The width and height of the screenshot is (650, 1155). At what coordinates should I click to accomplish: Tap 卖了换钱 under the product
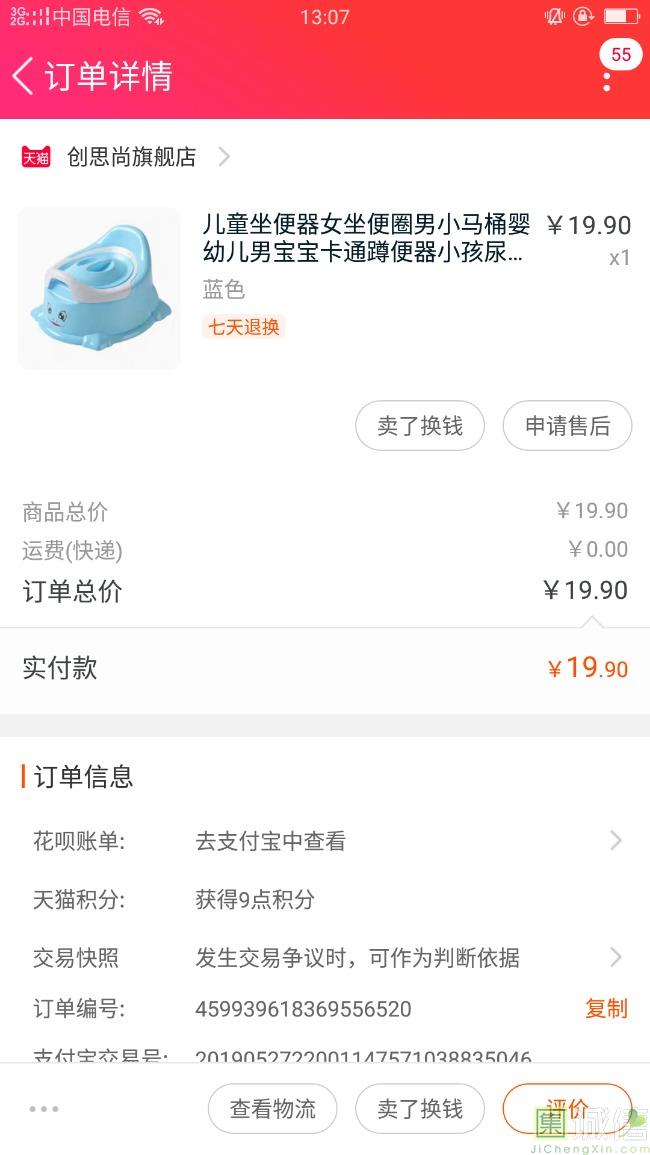pos(420,426)
